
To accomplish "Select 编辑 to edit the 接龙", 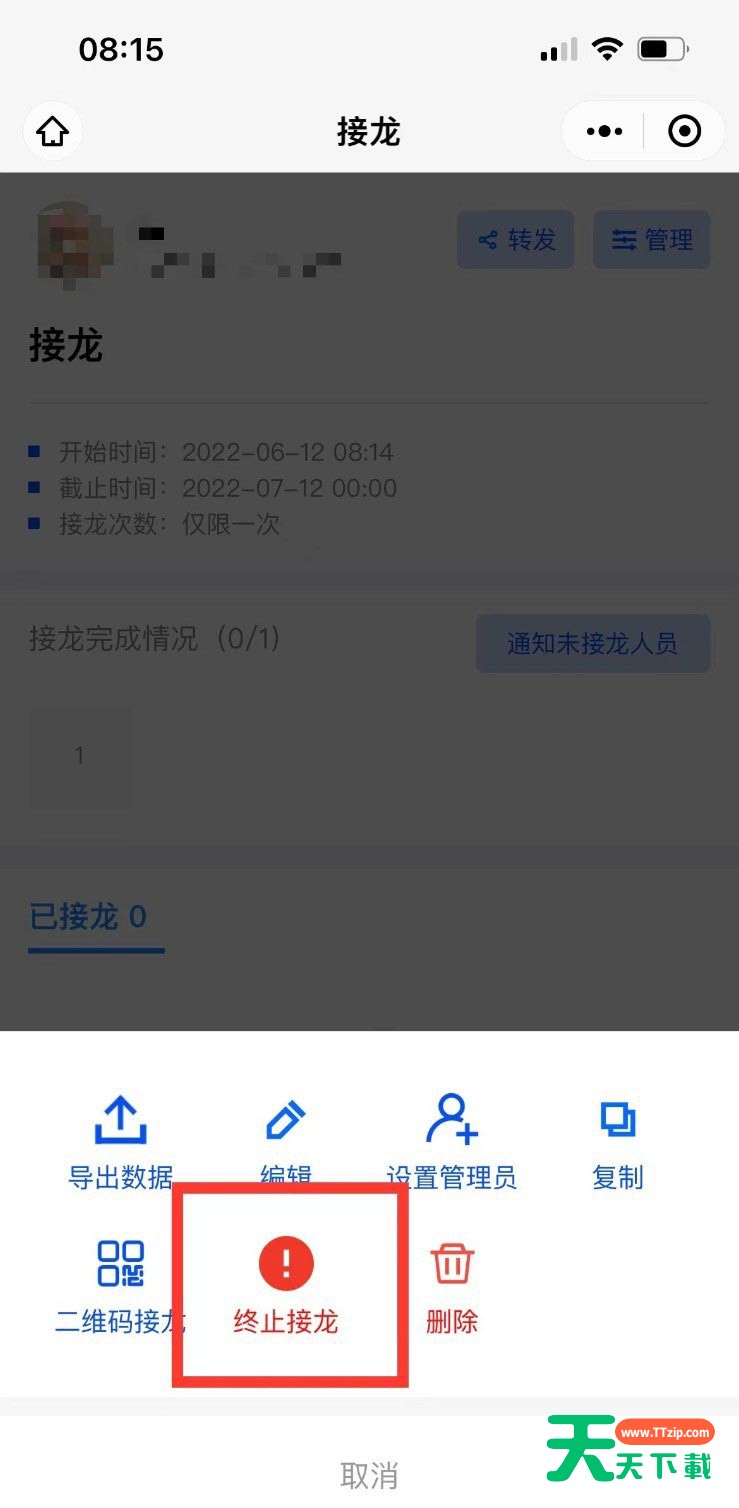I will (286, 1142).
